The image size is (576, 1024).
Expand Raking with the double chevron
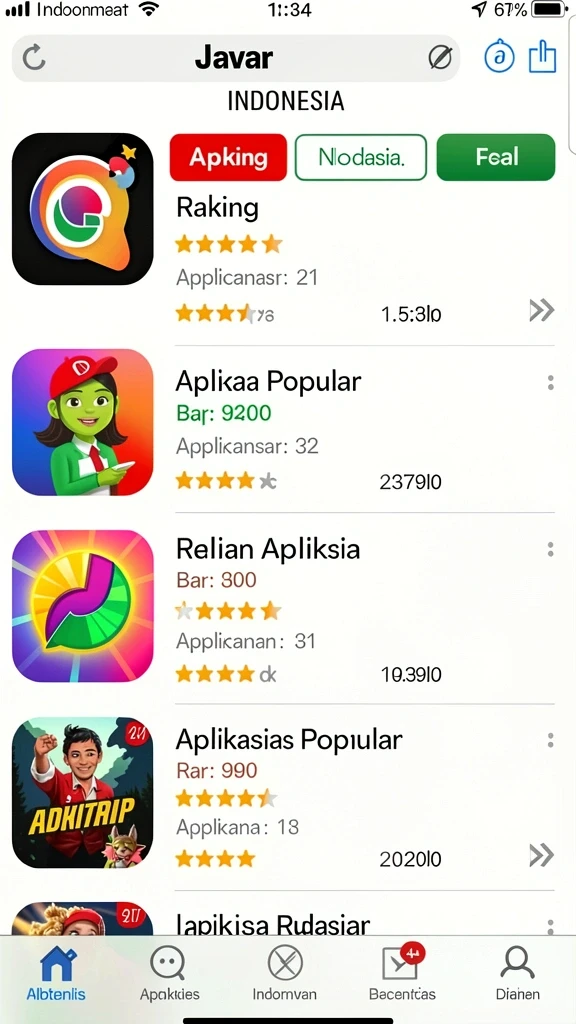[x=541, y=311]
